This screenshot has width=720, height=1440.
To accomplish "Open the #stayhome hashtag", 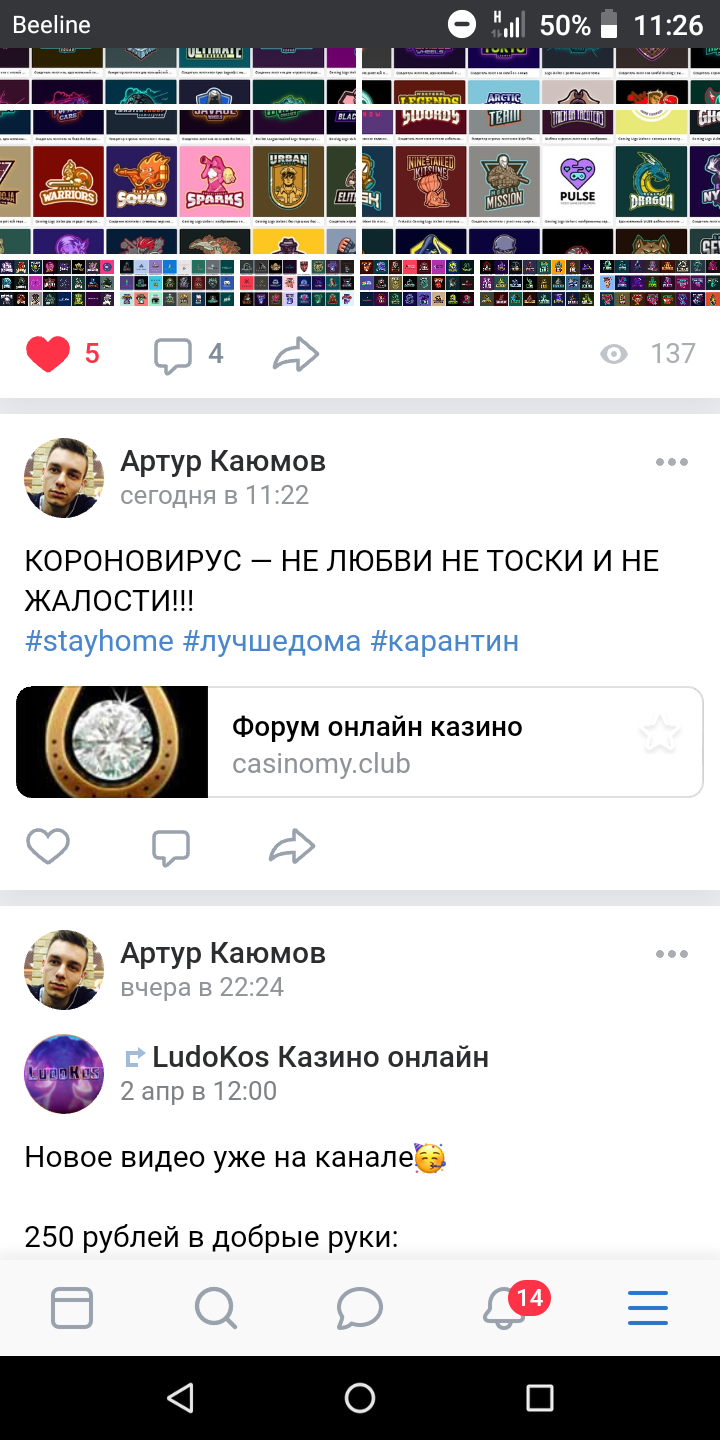I will (99, 641).
